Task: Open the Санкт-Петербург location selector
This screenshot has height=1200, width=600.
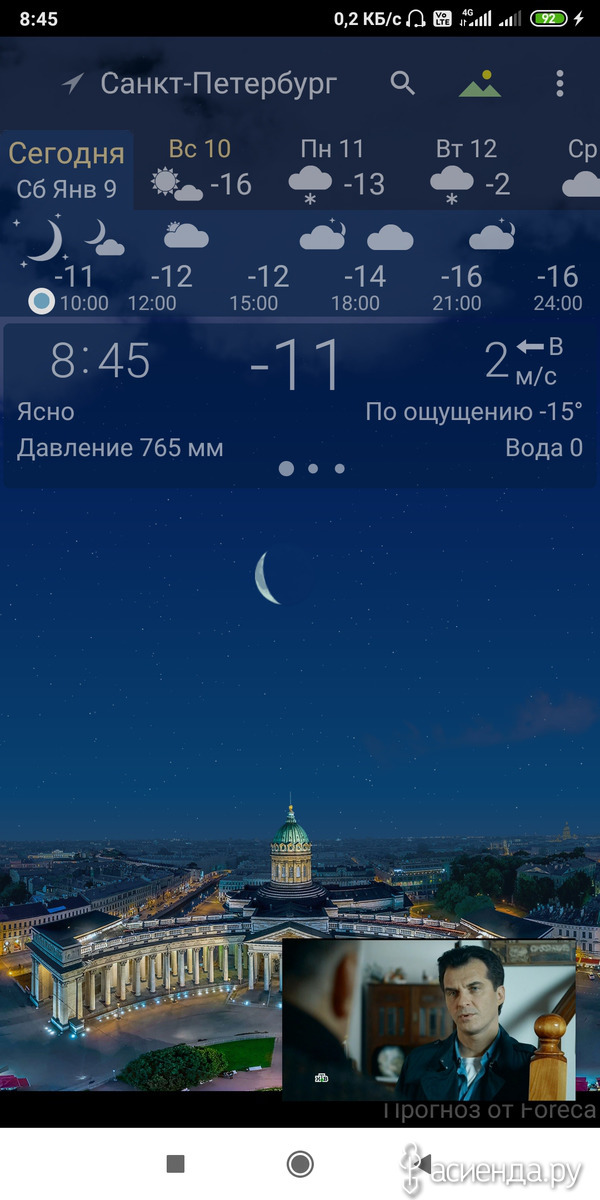Action: coord(200,83)
